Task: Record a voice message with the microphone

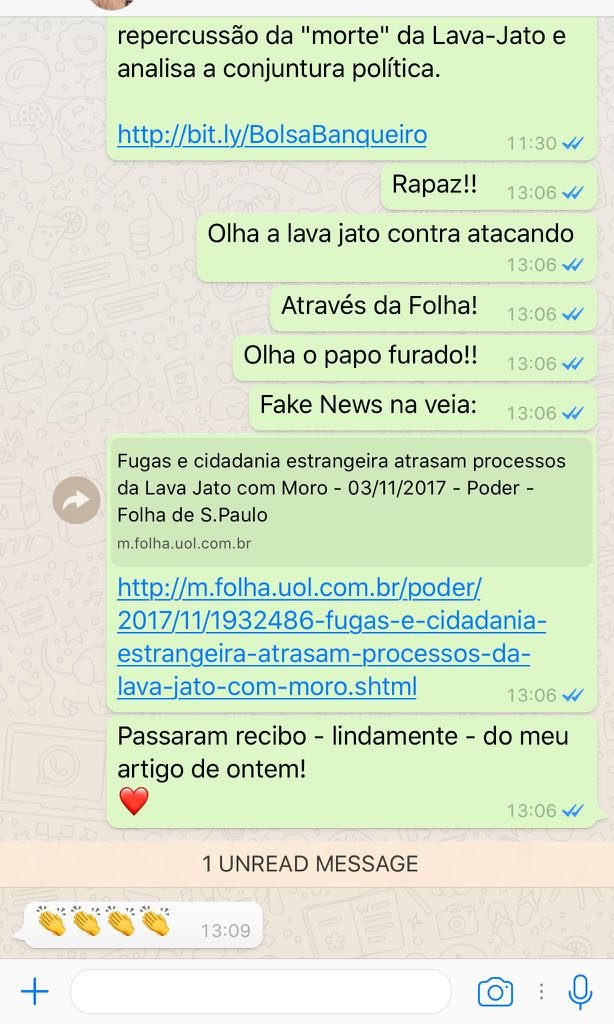Action: pos(580,991)
